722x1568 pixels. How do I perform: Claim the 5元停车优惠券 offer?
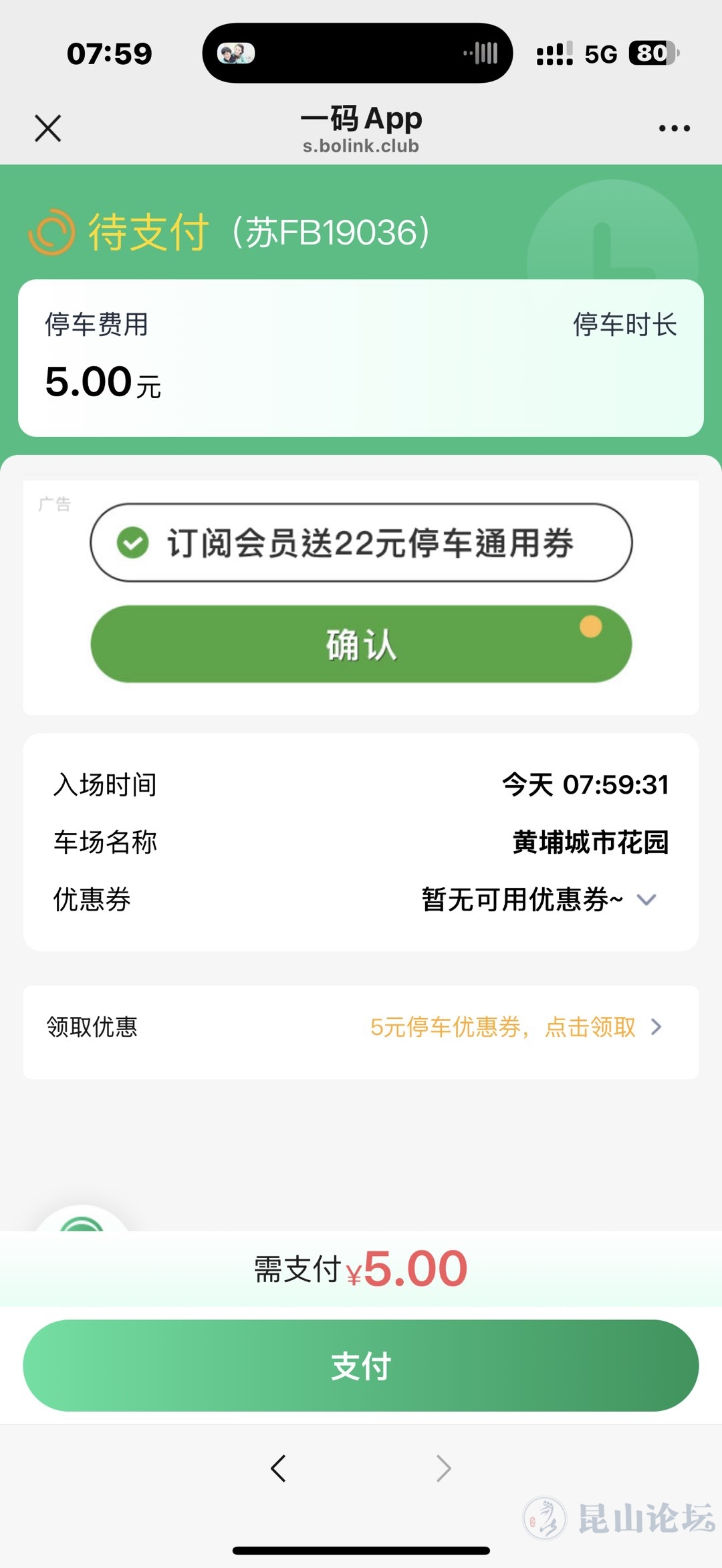tap(515, 1027)
